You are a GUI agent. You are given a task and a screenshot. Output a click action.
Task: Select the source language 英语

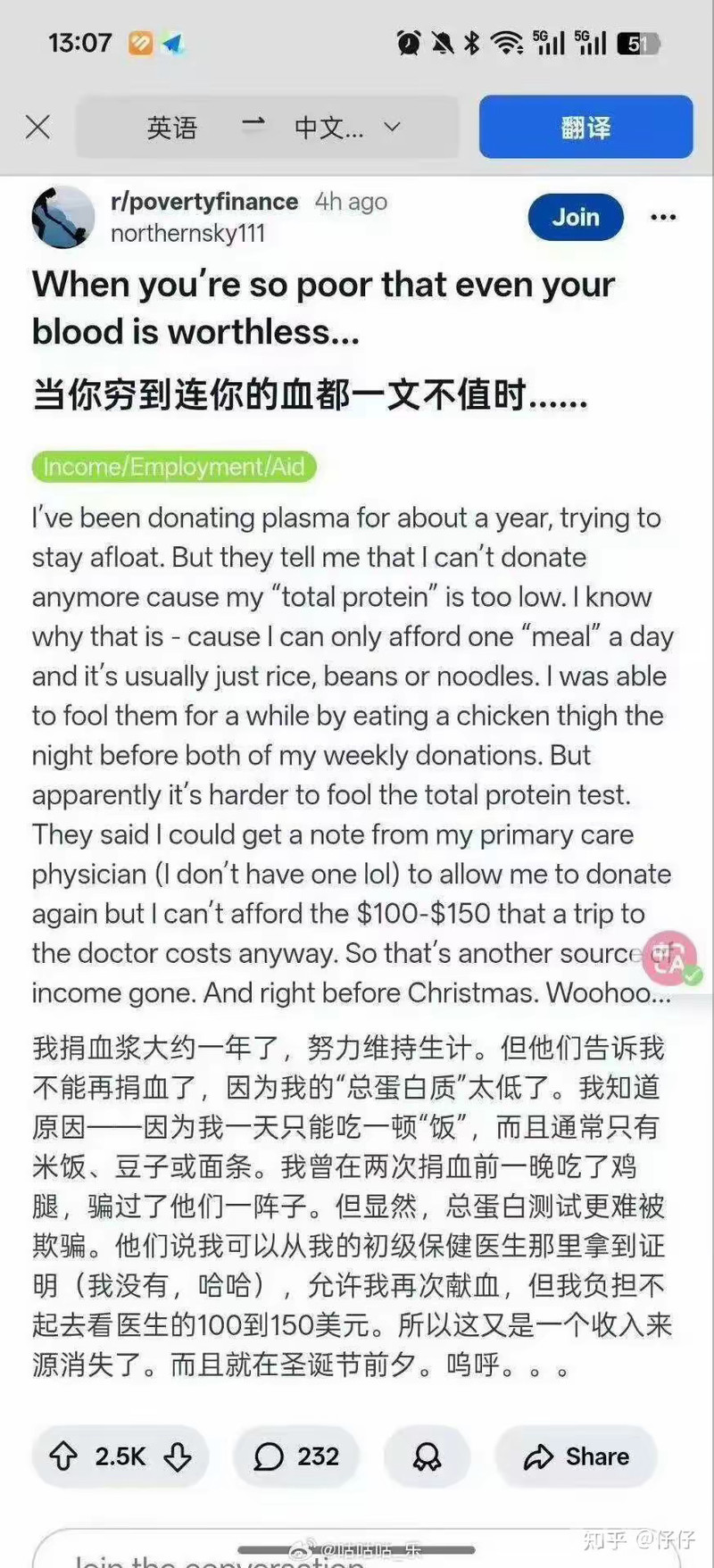pos(171,128)
